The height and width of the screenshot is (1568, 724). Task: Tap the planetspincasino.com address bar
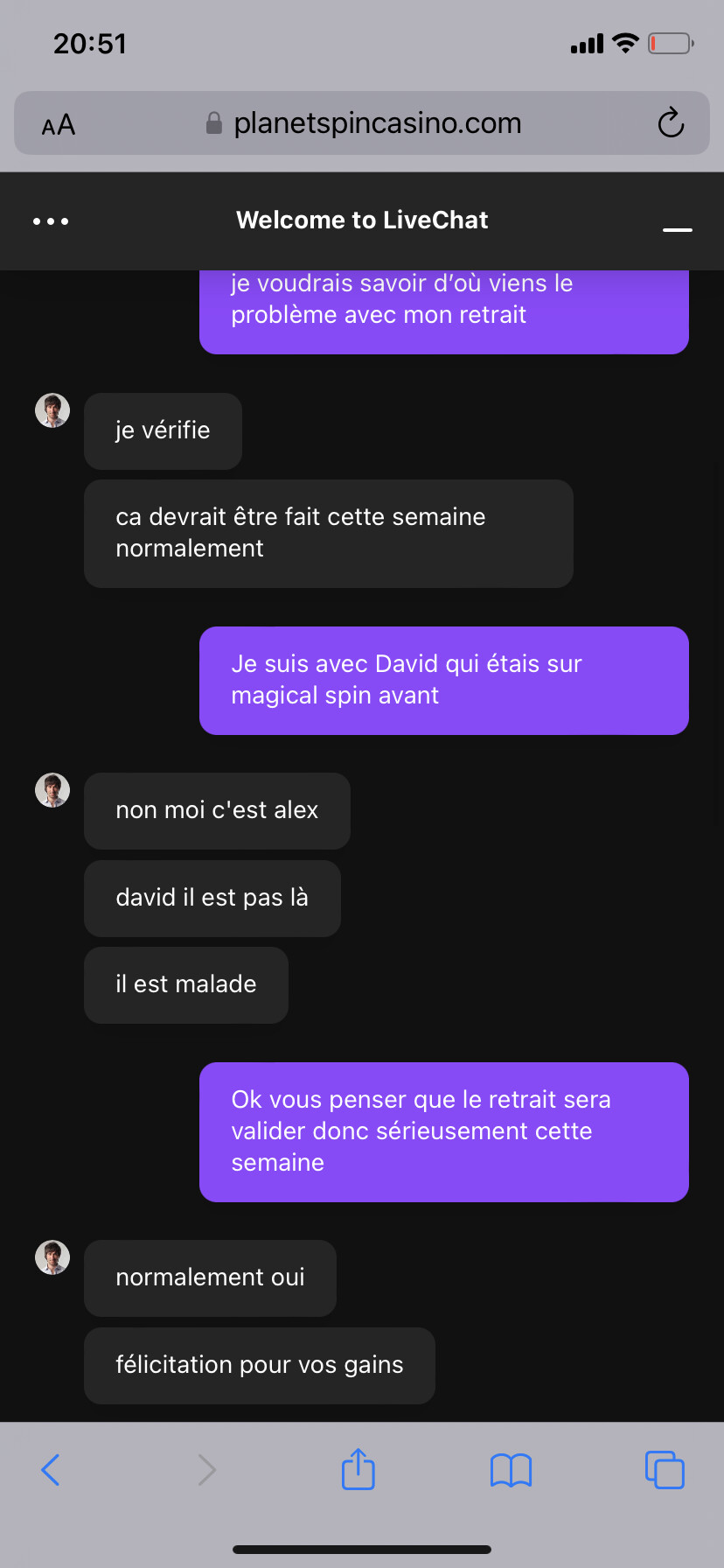(x=362, y=123)
